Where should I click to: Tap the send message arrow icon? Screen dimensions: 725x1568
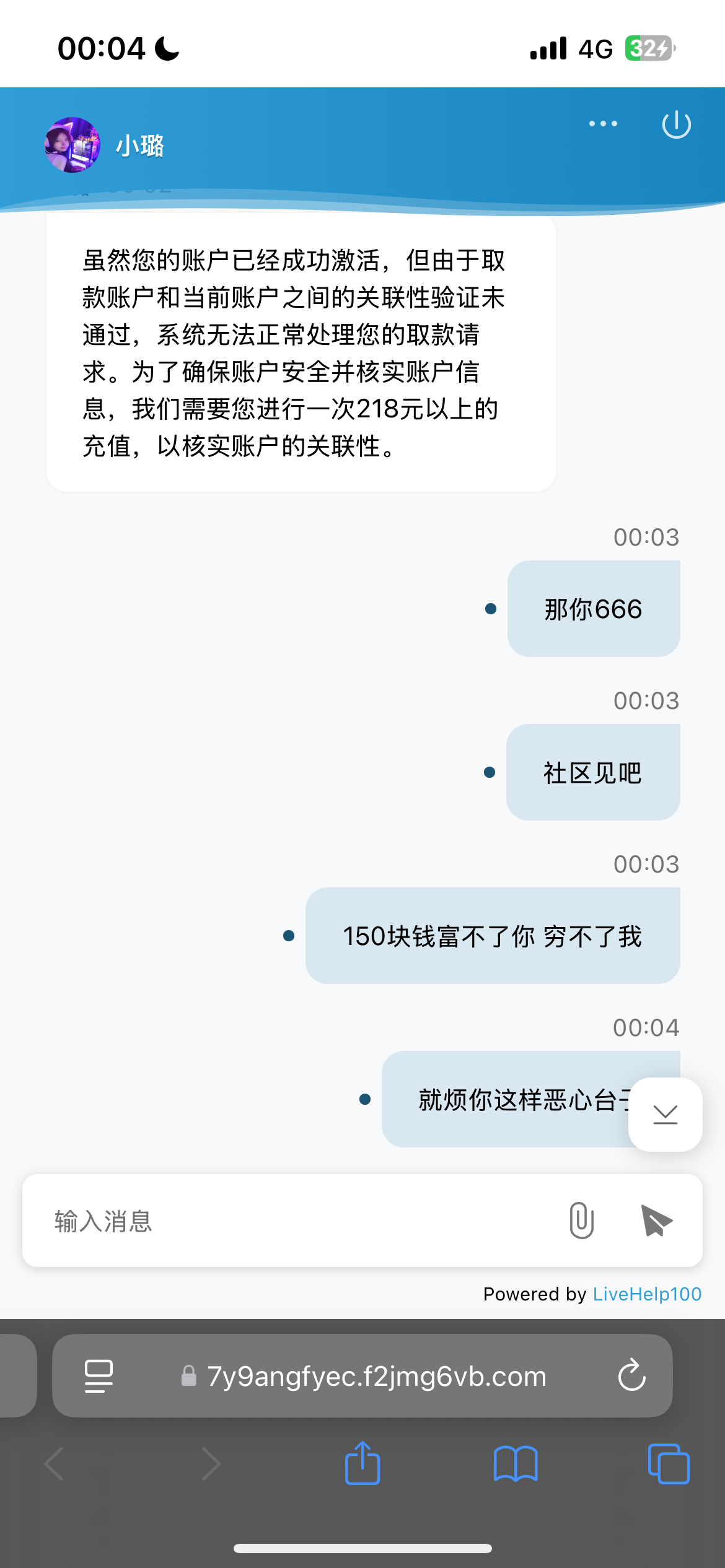tap(655, 1221)
